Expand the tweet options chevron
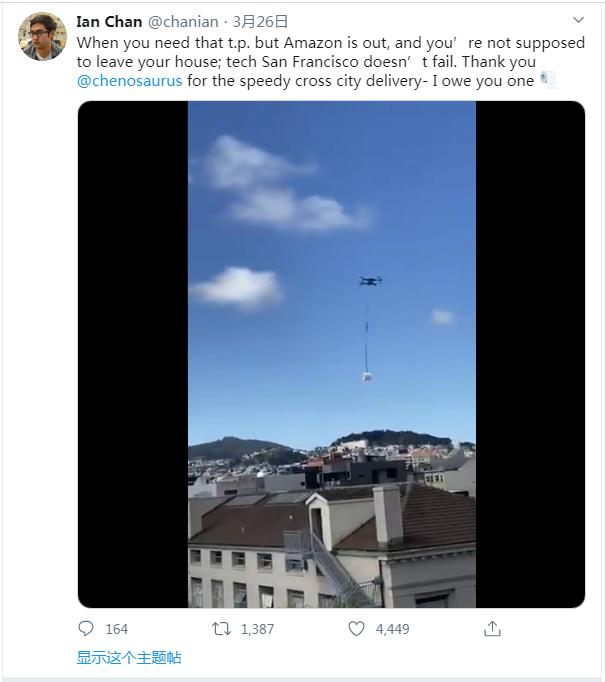The width and height of the screenshot is (605, 682). [578, 20]
